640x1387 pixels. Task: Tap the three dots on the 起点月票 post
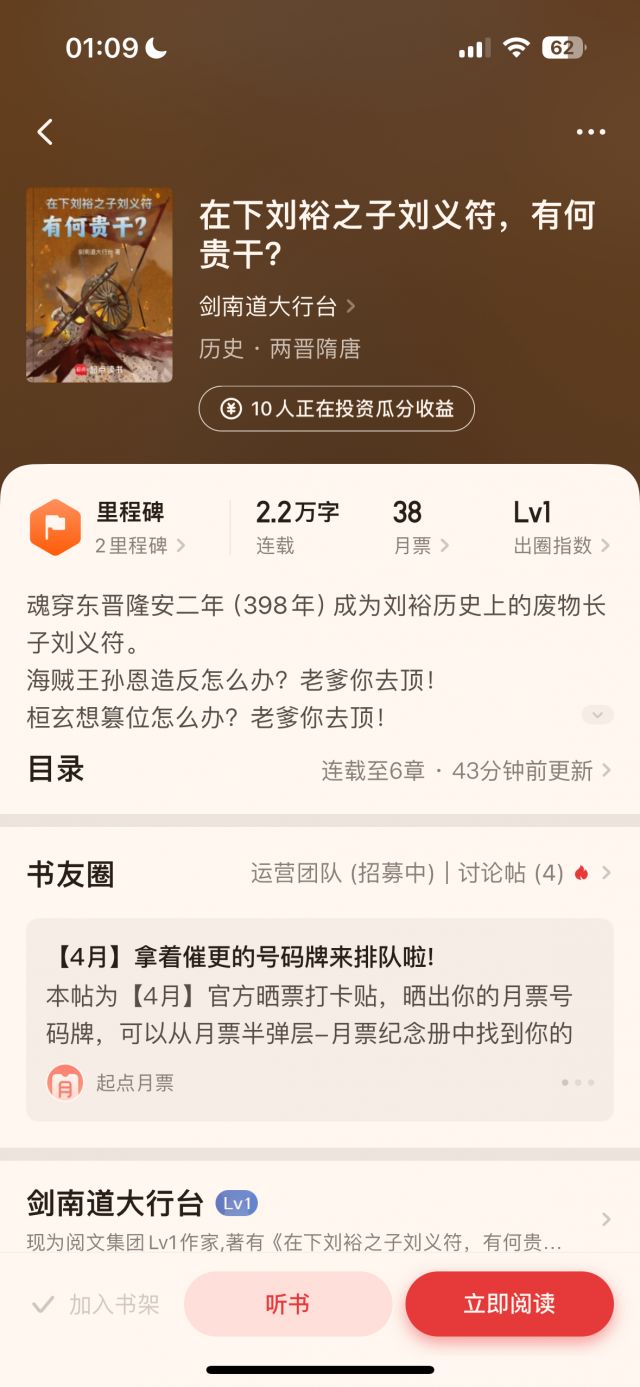[x=577, y=1082]
